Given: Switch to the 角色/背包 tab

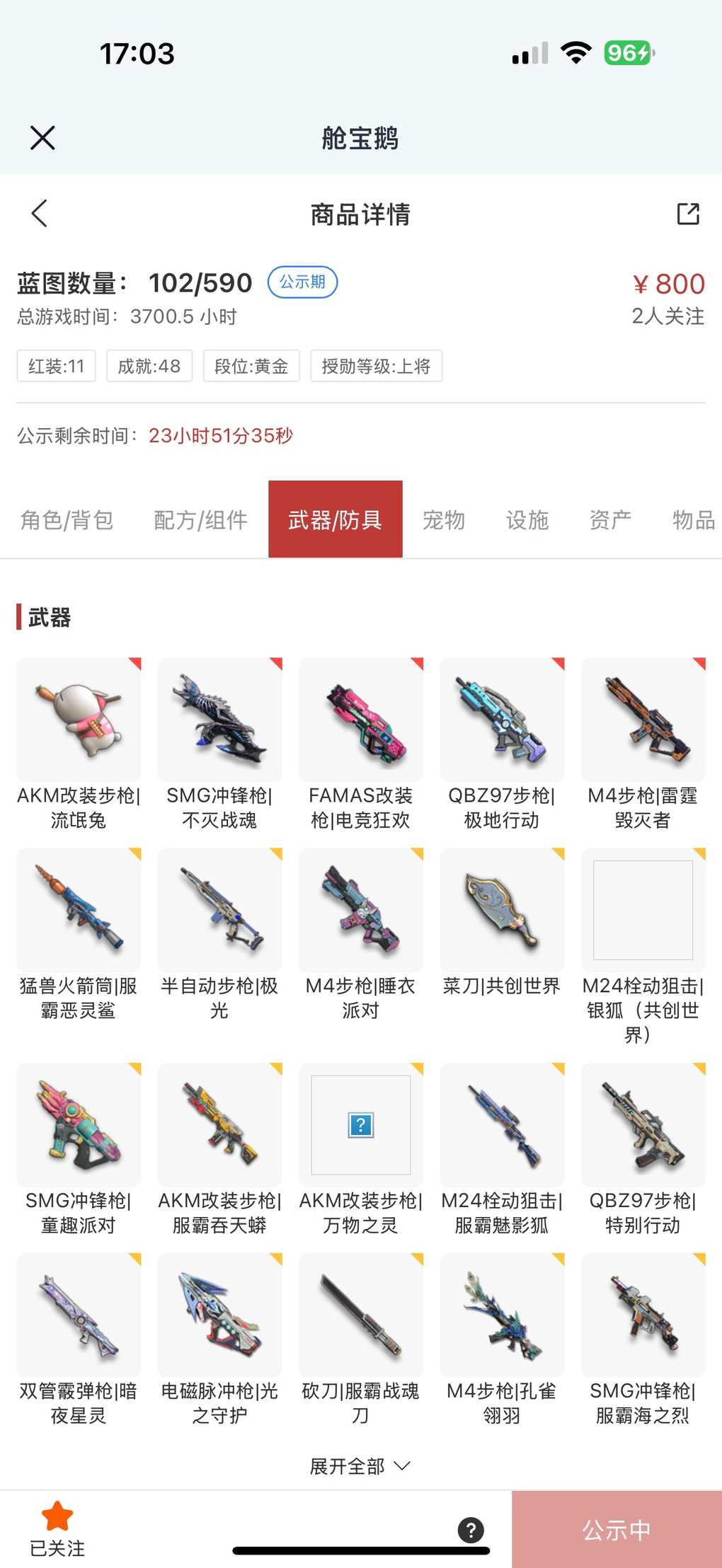Looking at the screenshot, I should [x=67, y=520].
